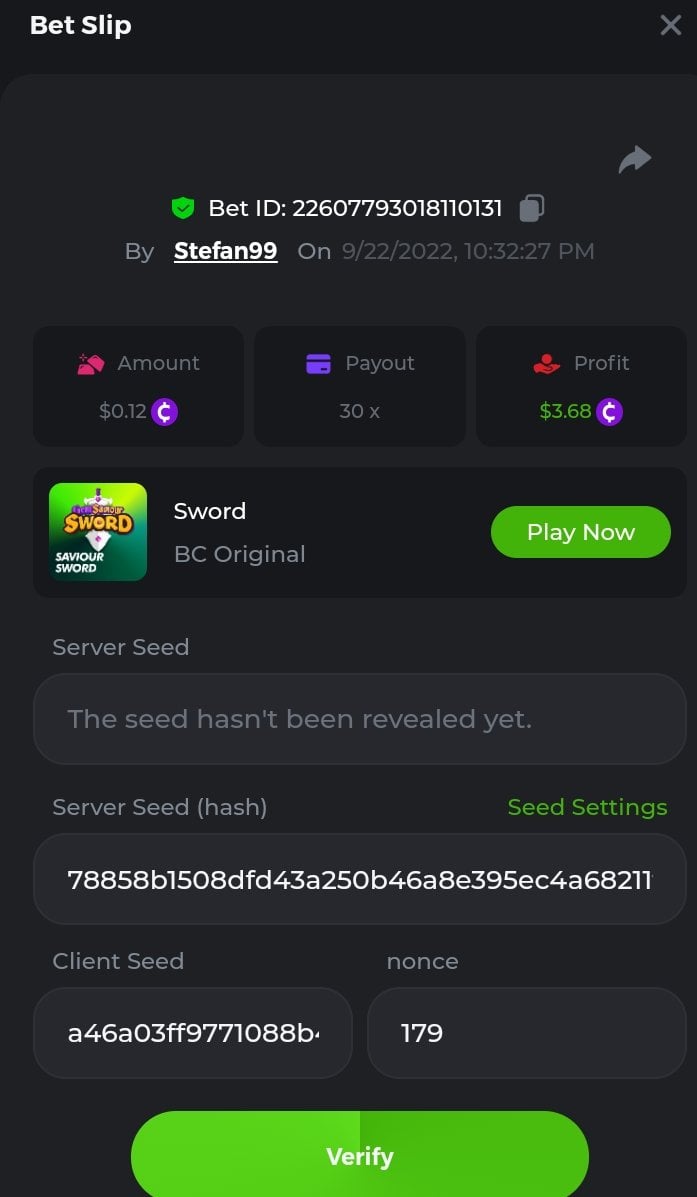697x1197 pixels.
Task: Open Stefan99's profile
Action: coord(225,251)
